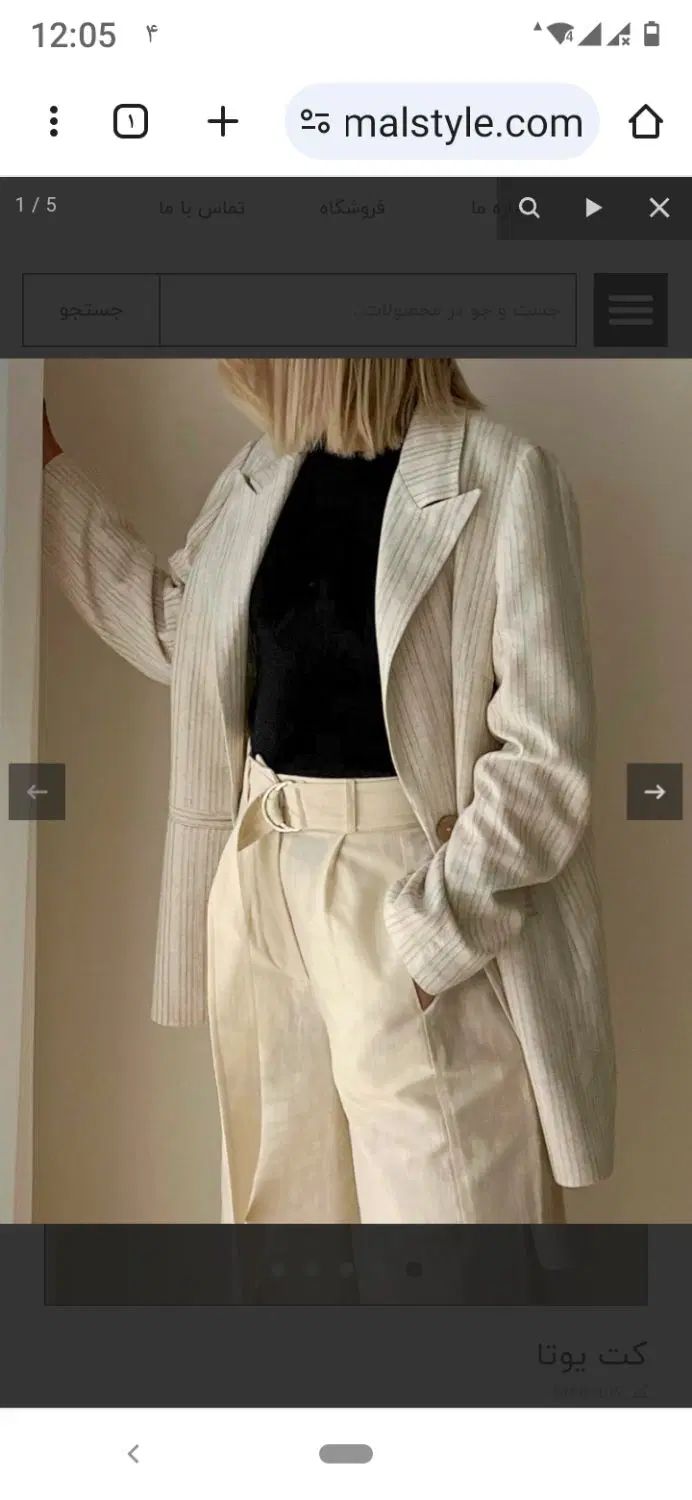The image size is (692, 1500).
Task: Open the tab switcher
Action: point(130,122)
